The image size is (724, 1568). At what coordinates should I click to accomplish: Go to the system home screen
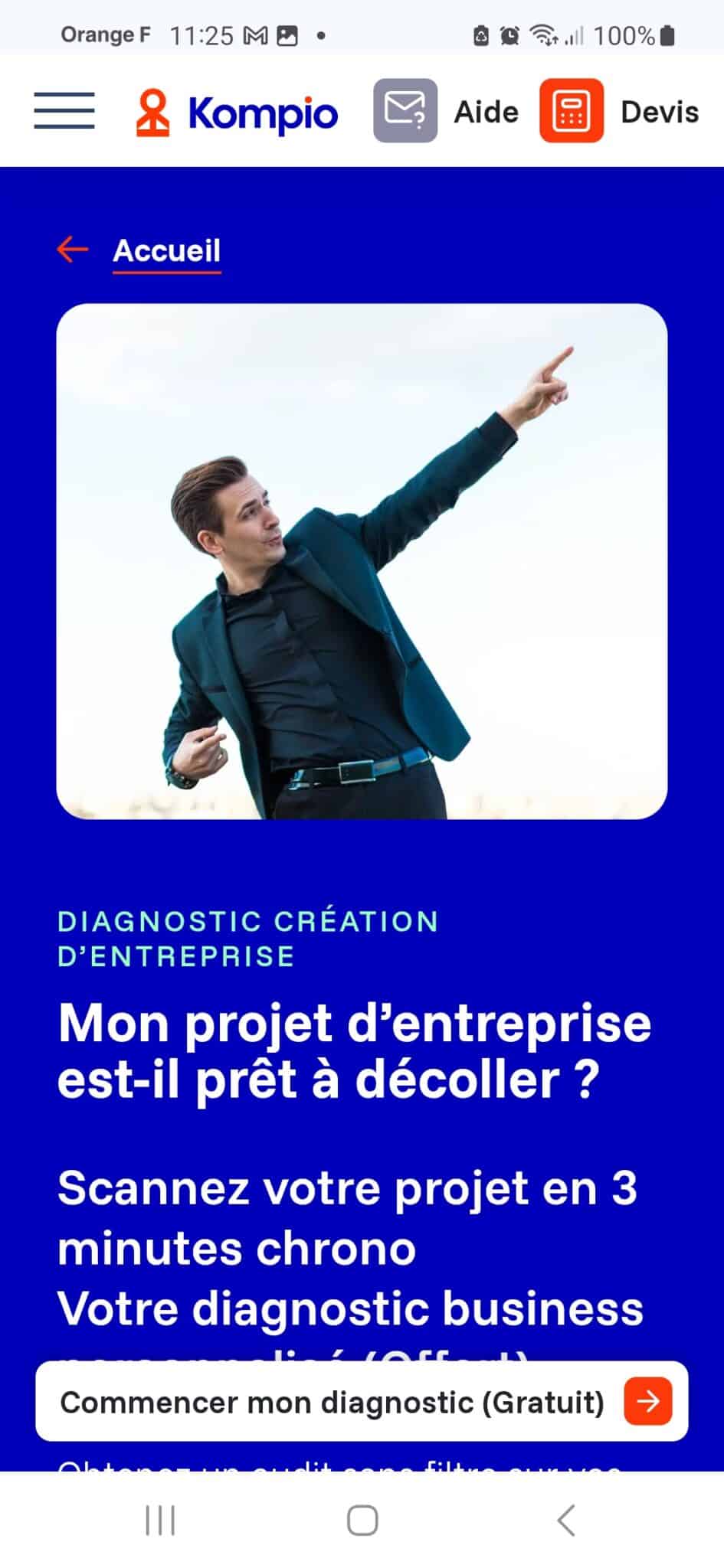pos(362,1521)
